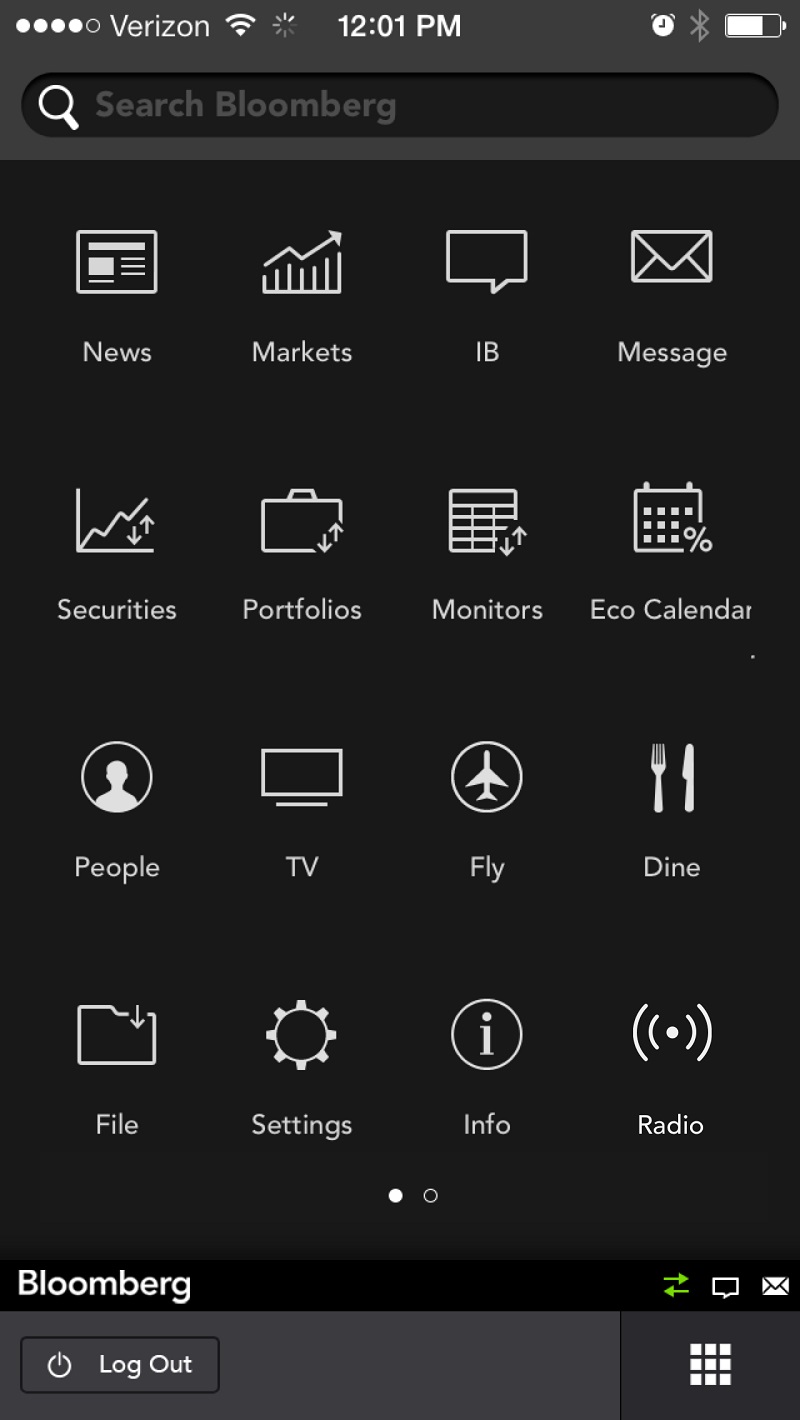
Task: Open the chat bubble in bottom bar
Action: (724, 1287)
